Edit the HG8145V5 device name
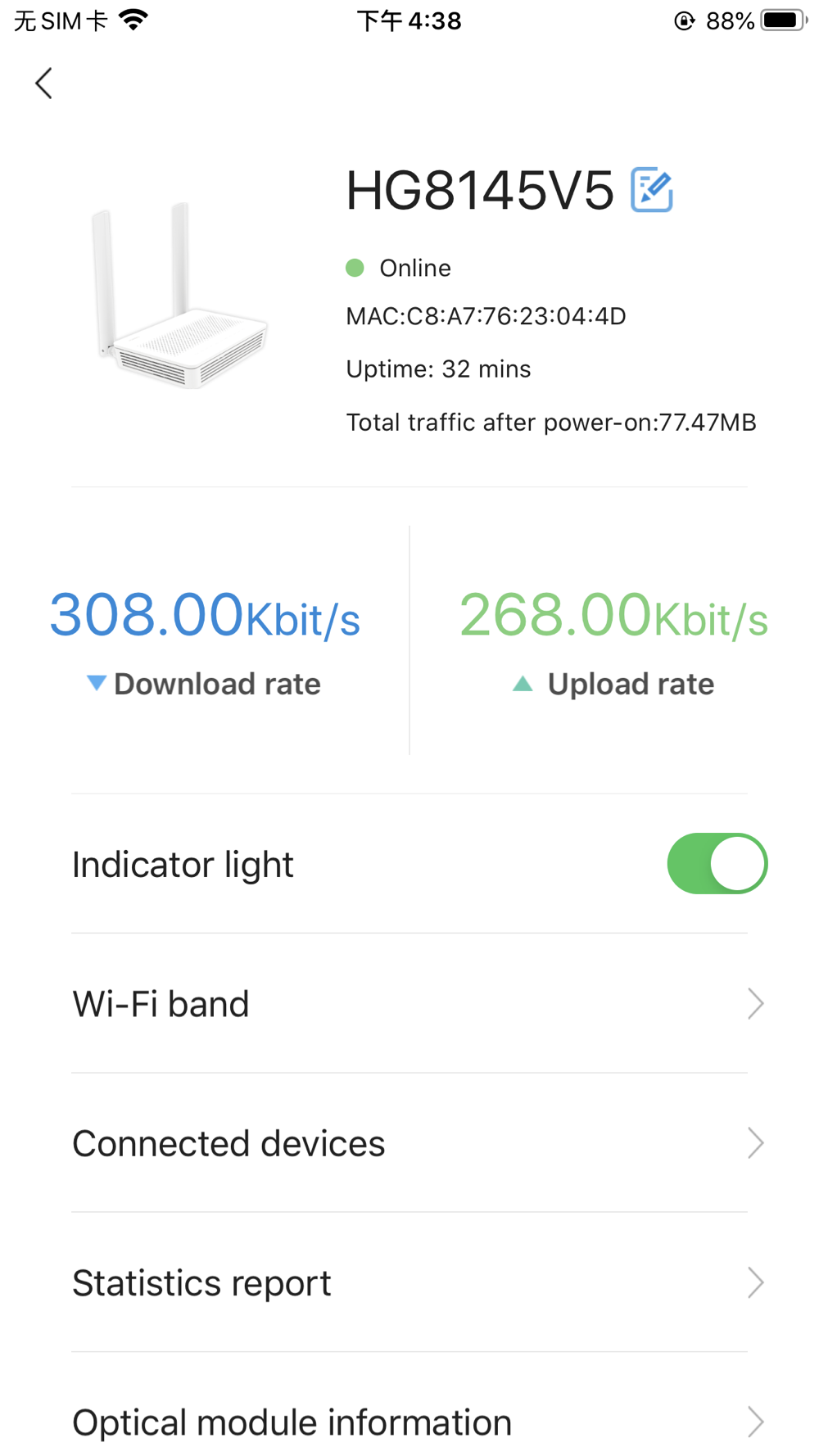 tap(651, 190)
